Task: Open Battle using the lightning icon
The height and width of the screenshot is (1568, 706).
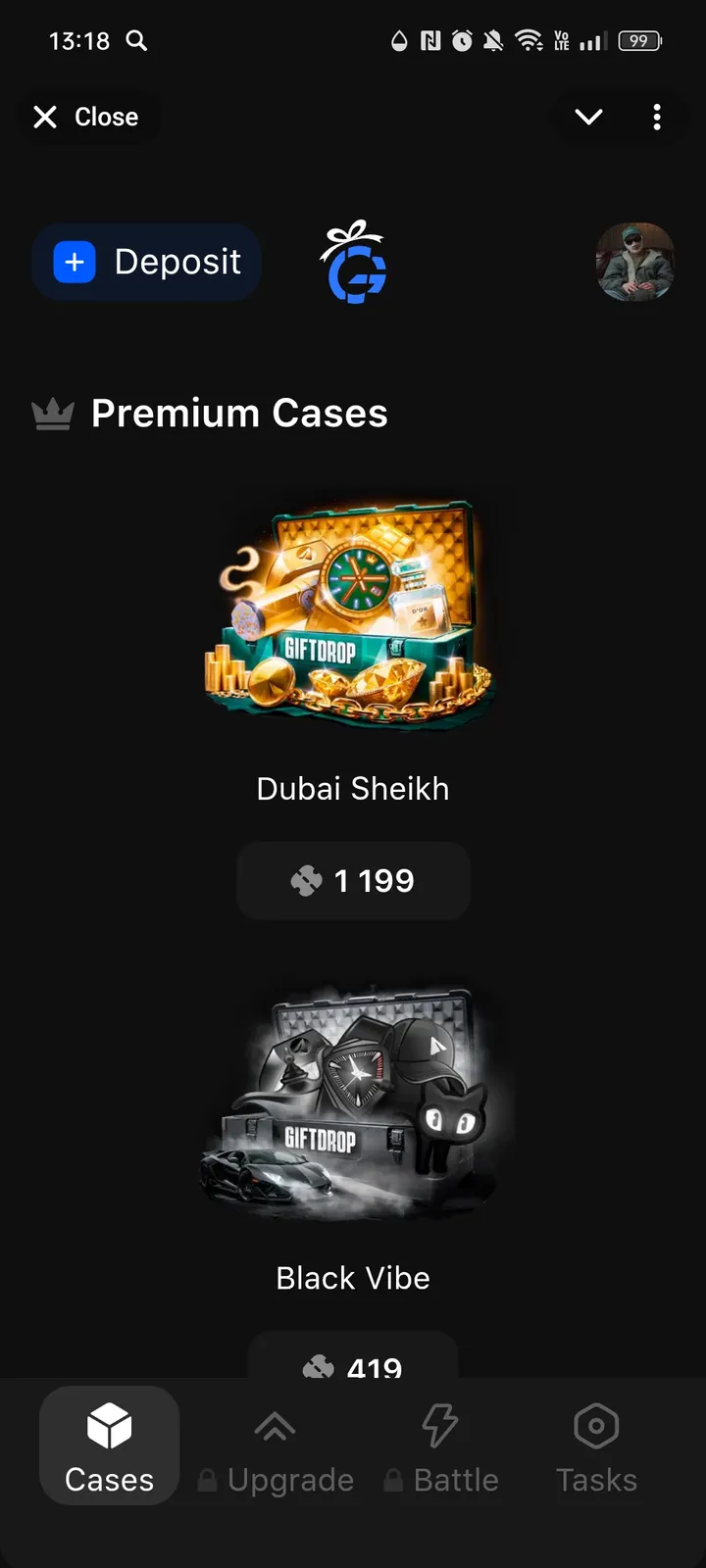Action: click(x=439, y=1426)
